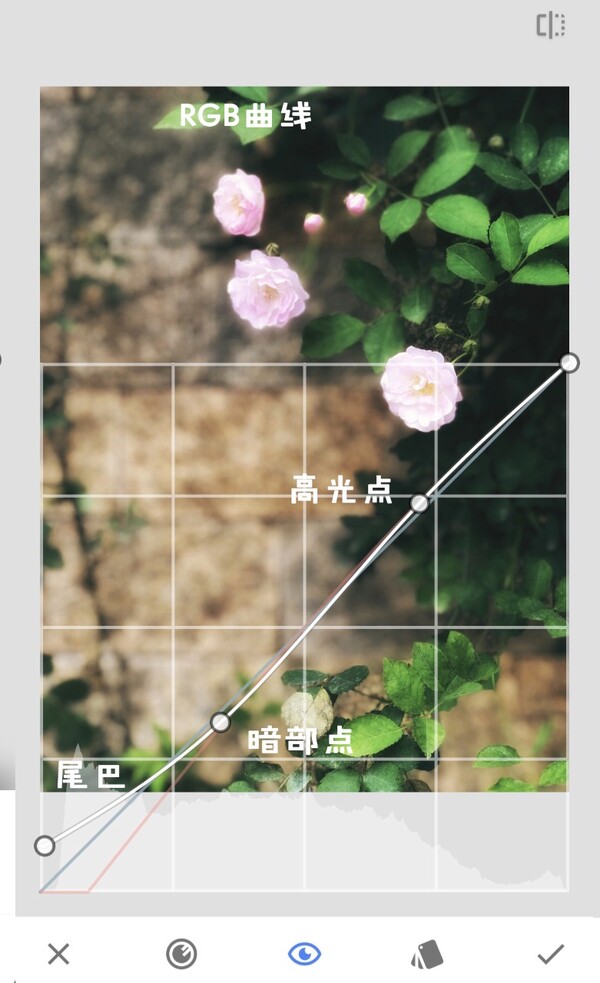The image size is (600, 983).
Task: Cancel the curves edit with X
Action: point(59,954)
